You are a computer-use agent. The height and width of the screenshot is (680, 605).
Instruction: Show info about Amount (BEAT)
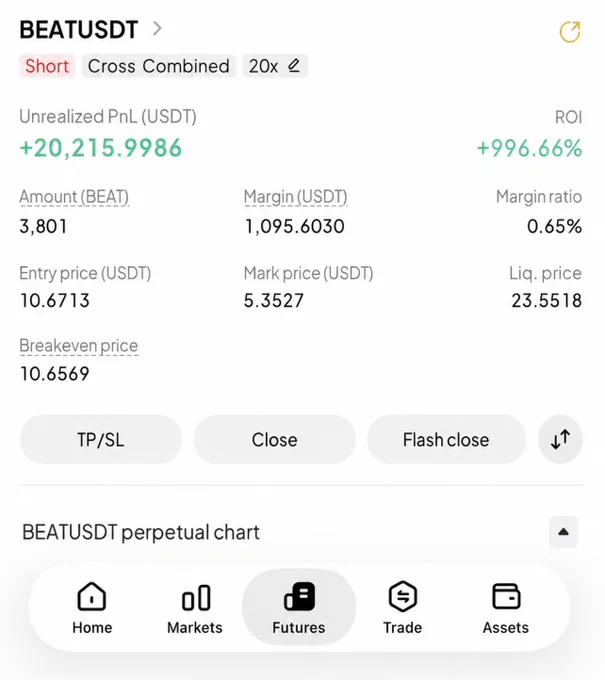pos(74,197)
